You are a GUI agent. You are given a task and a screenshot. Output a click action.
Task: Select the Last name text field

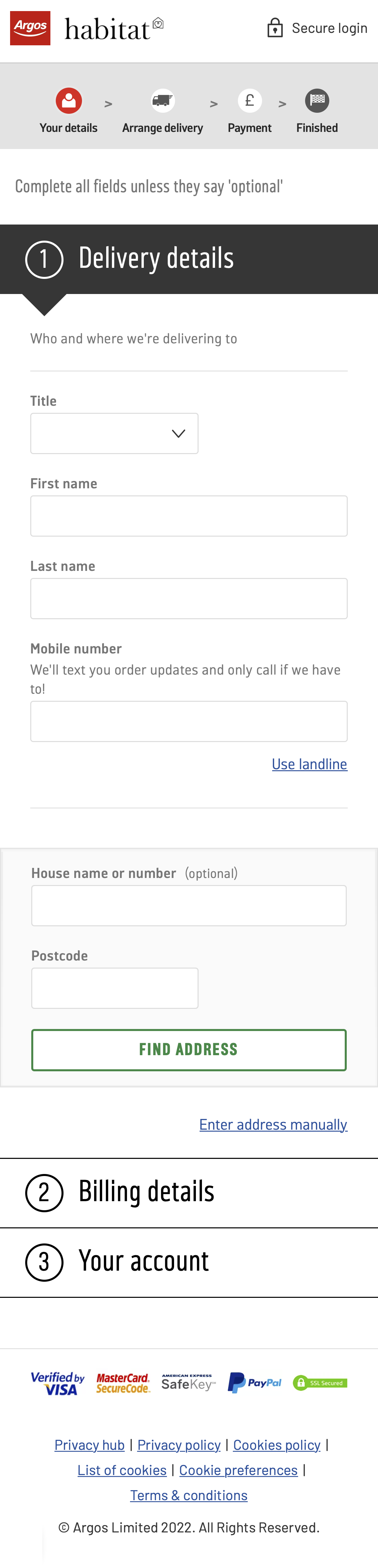188,598
